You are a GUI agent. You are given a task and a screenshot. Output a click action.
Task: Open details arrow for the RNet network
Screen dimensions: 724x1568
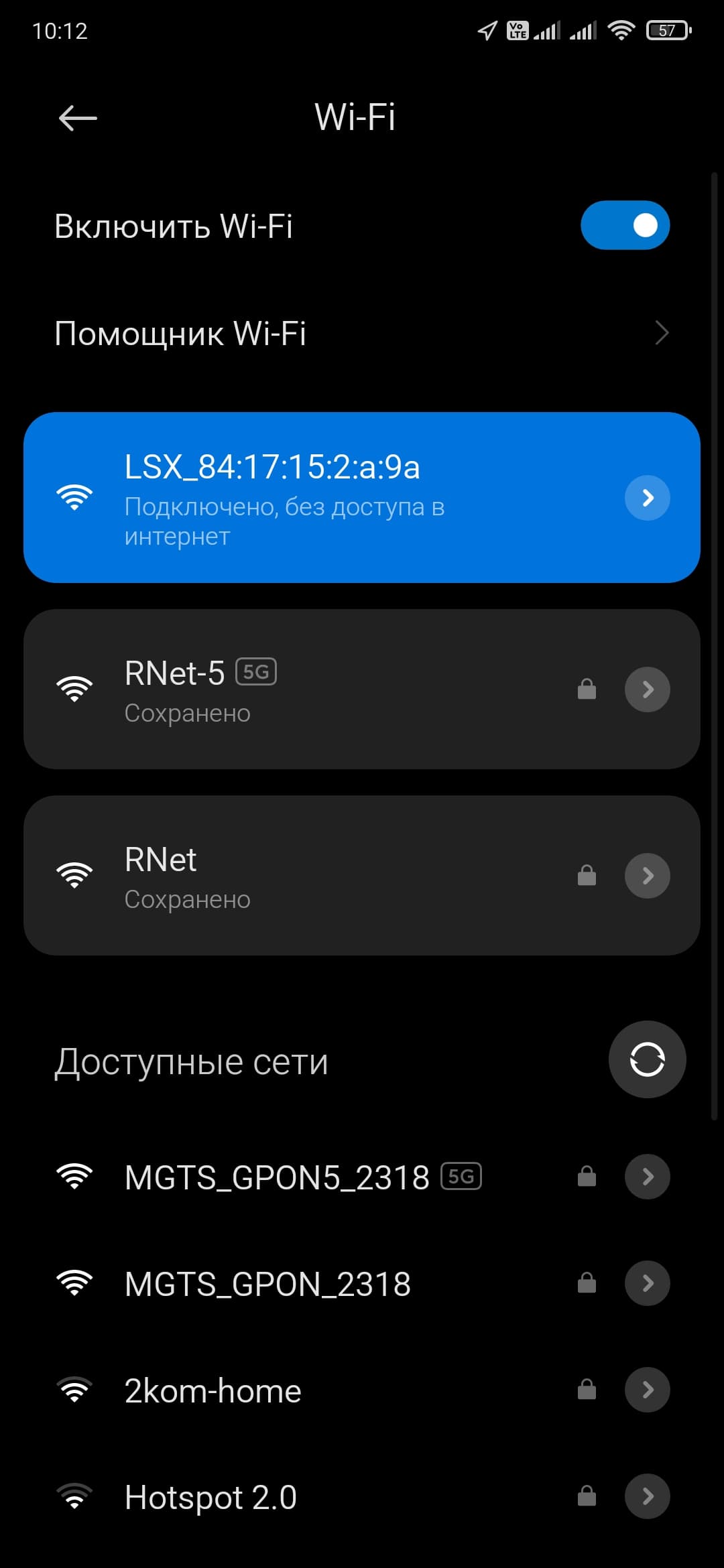click(x=647, y=876)
